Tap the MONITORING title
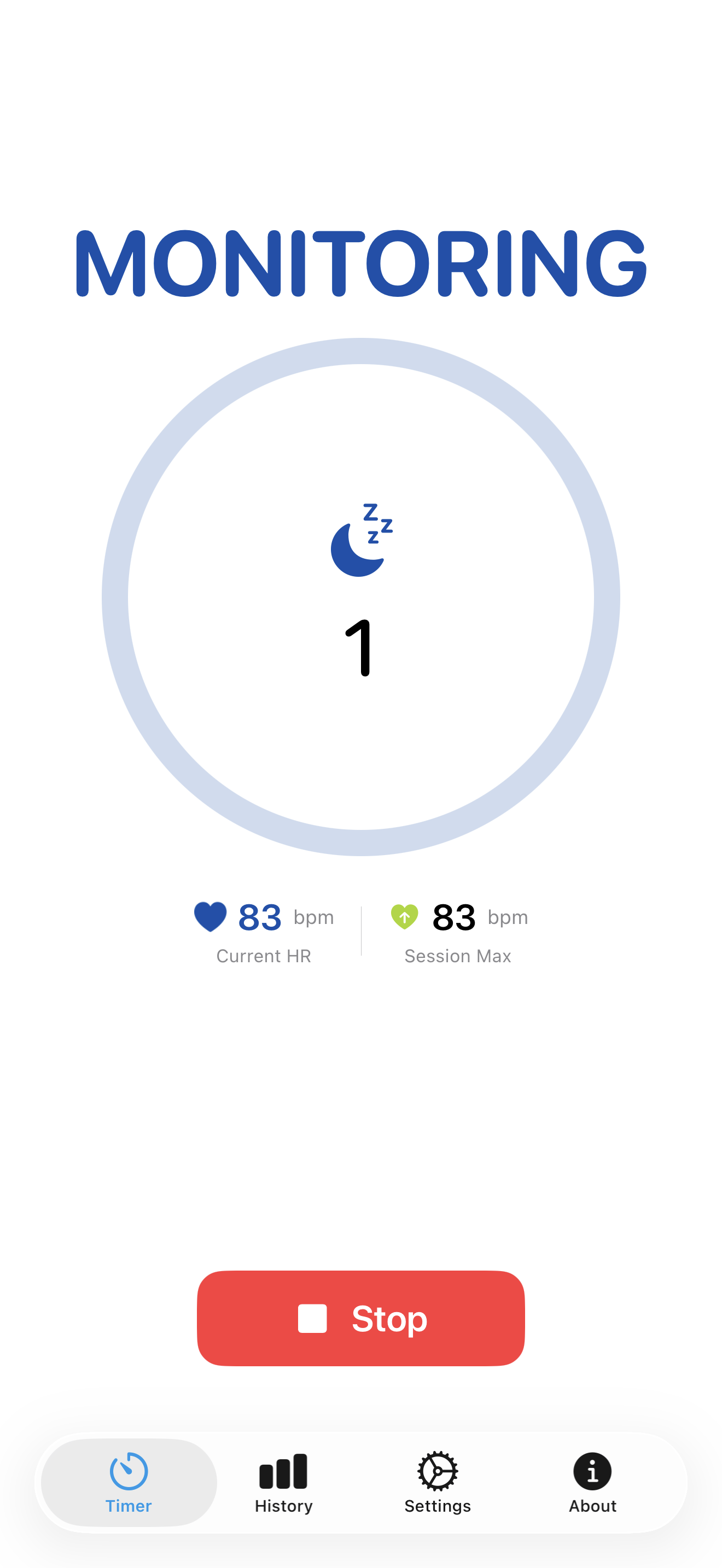The height and width of the screenshot is (1568, 722). coord(361,264)
